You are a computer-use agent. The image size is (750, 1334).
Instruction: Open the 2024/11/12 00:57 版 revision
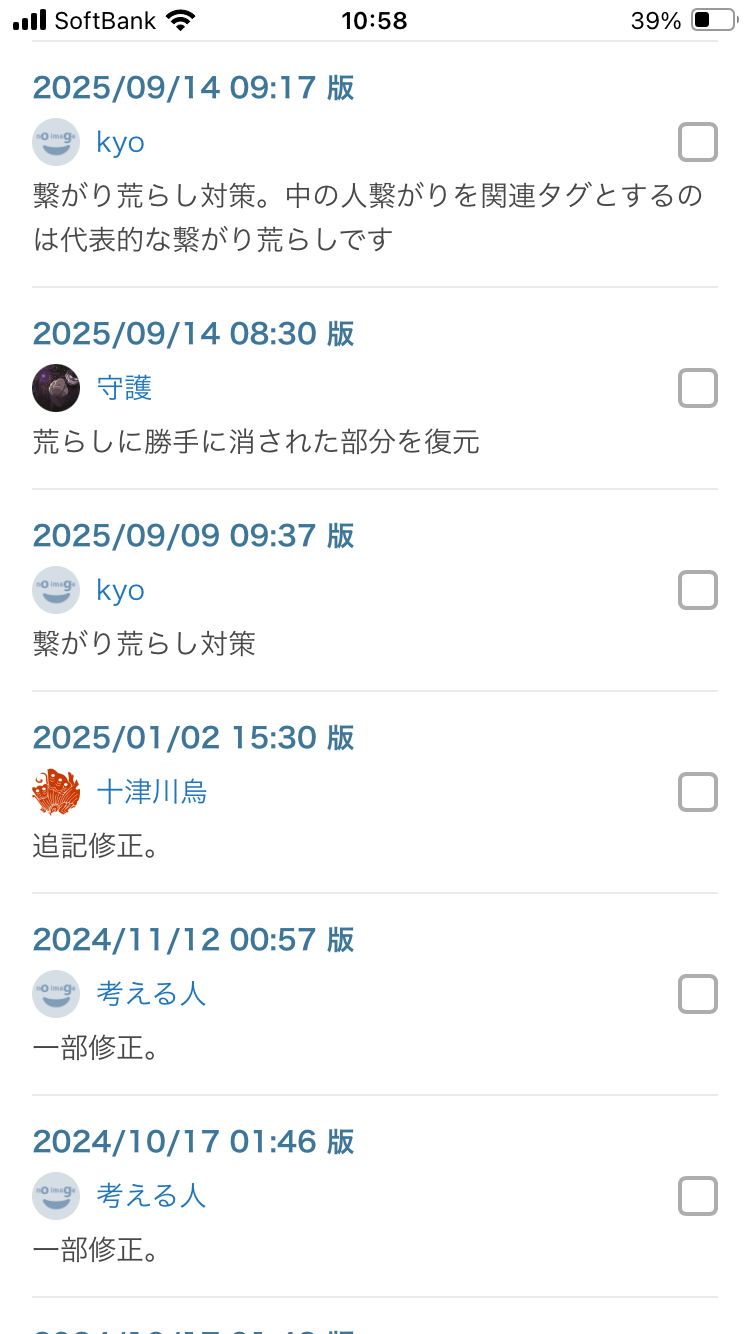point(193,940)
